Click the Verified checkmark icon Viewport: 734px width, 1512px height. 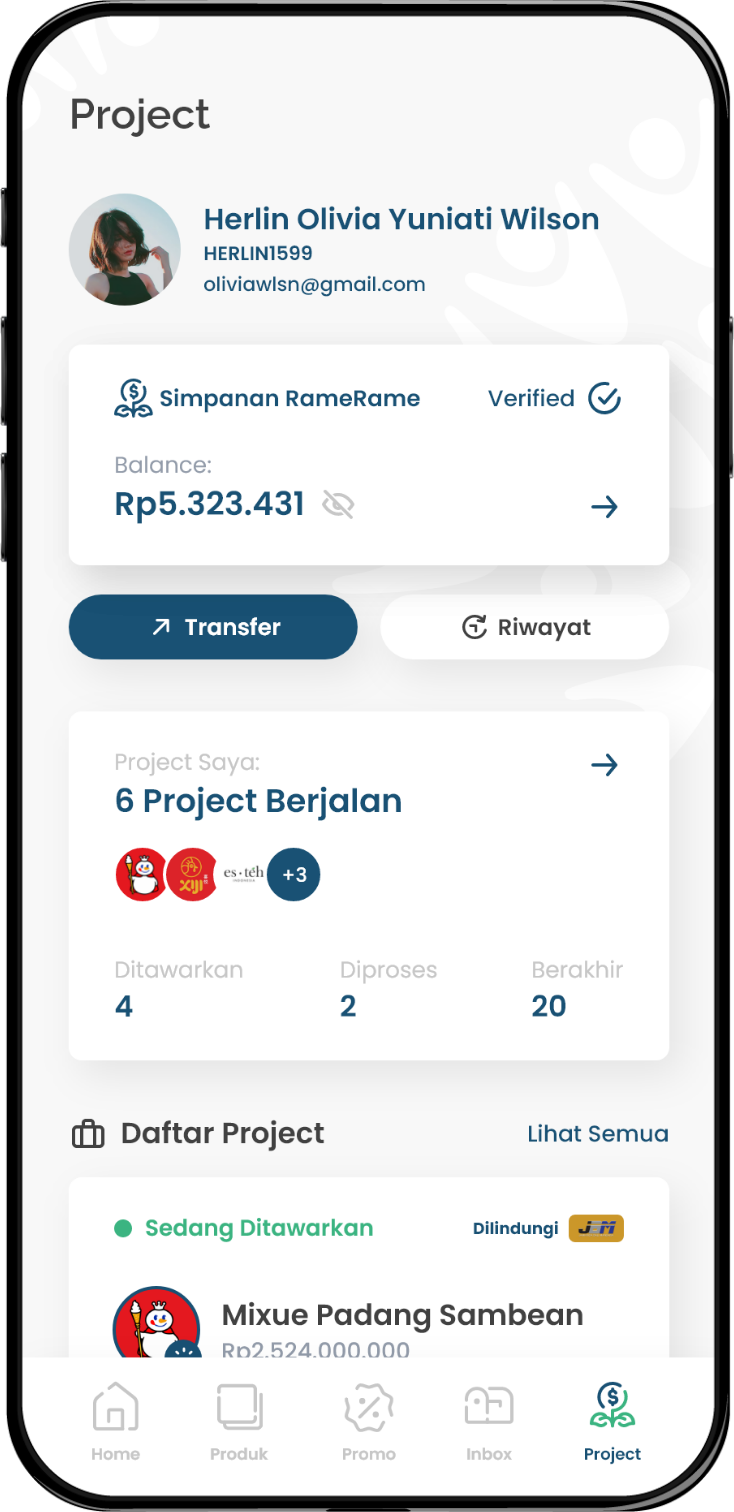pos(604,397)
